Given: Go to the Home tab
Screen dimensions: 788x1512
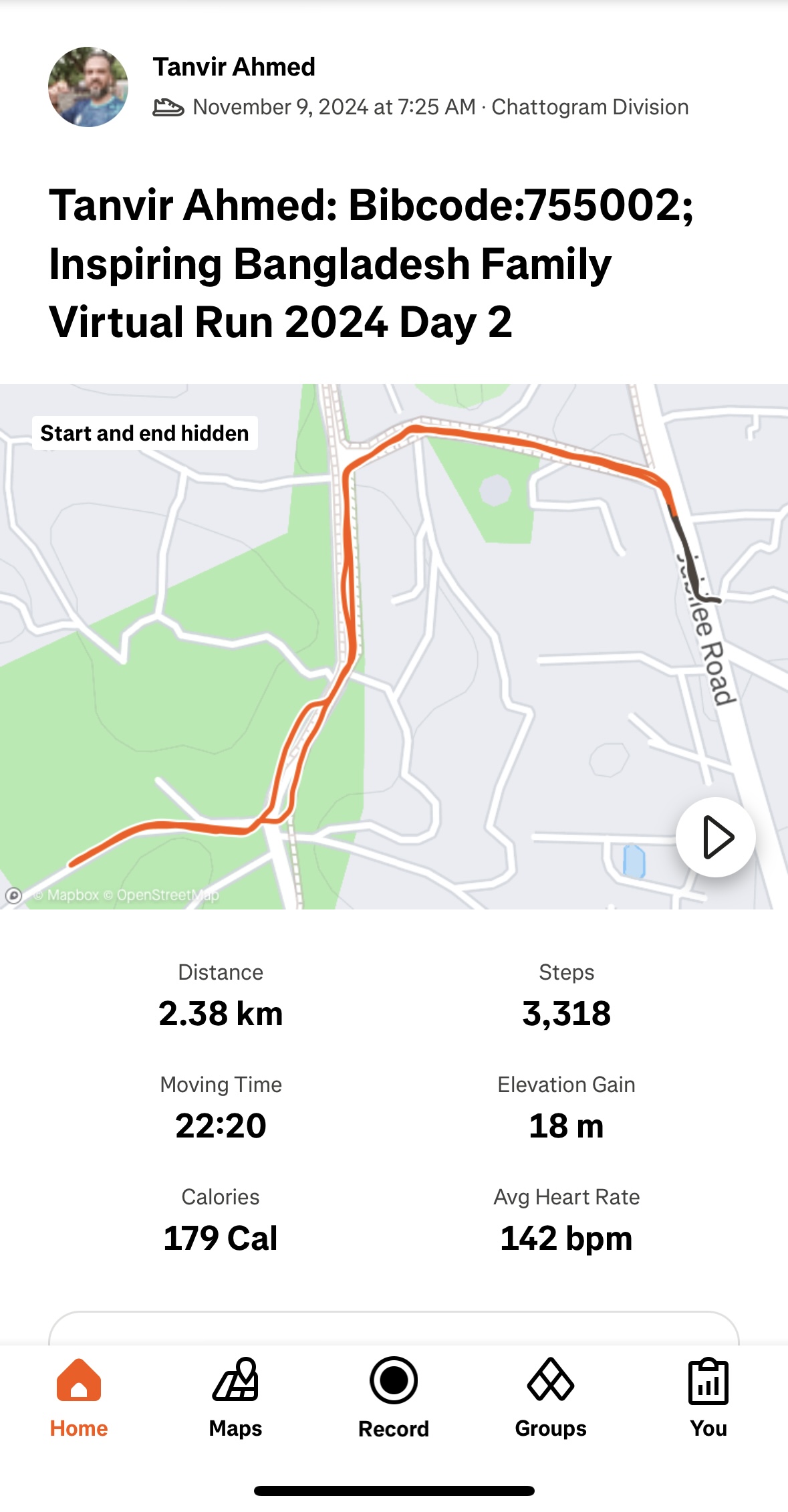Looking at the screenshot, I should click(79, 1398).
